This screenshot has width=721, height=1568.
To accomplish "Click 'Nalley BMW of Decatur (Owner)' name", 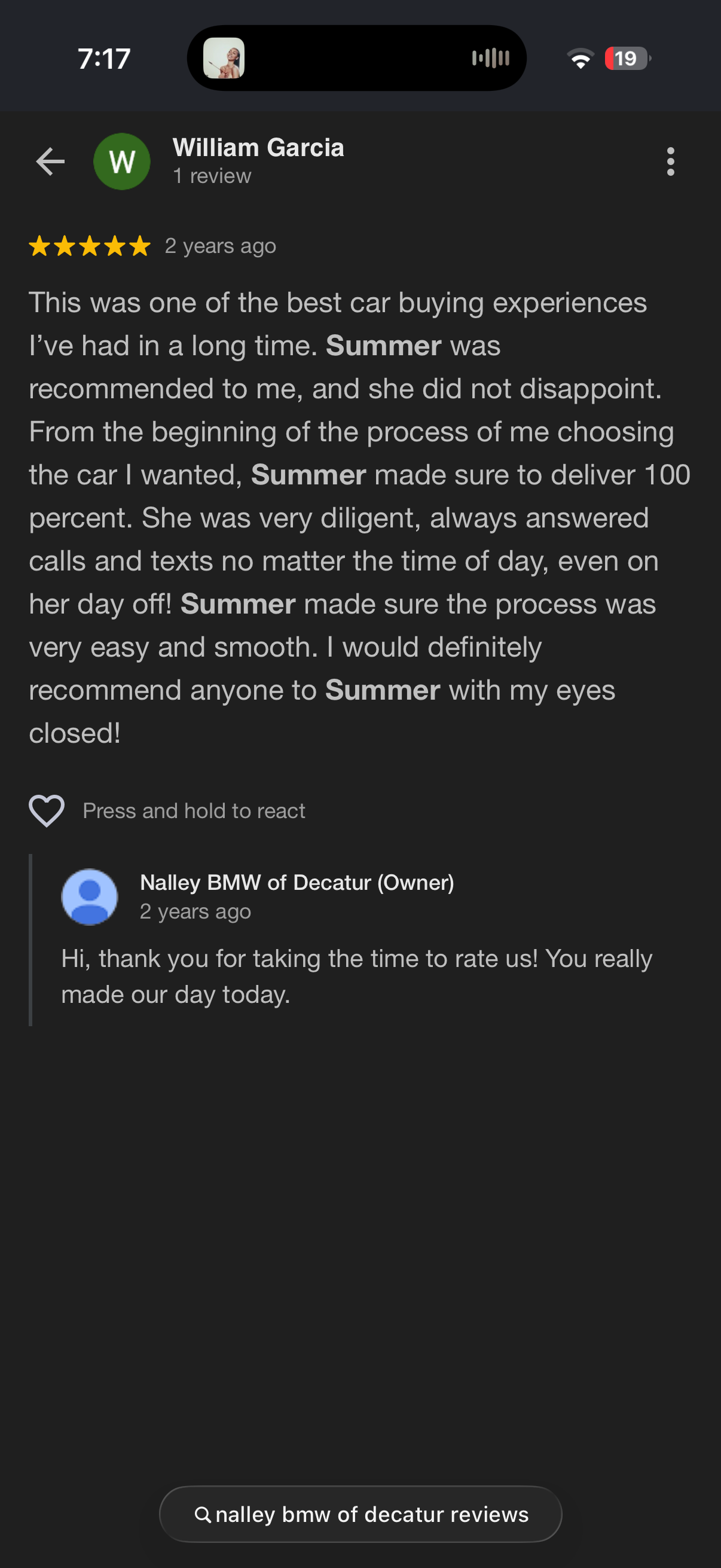I will [x=297, y=883].
